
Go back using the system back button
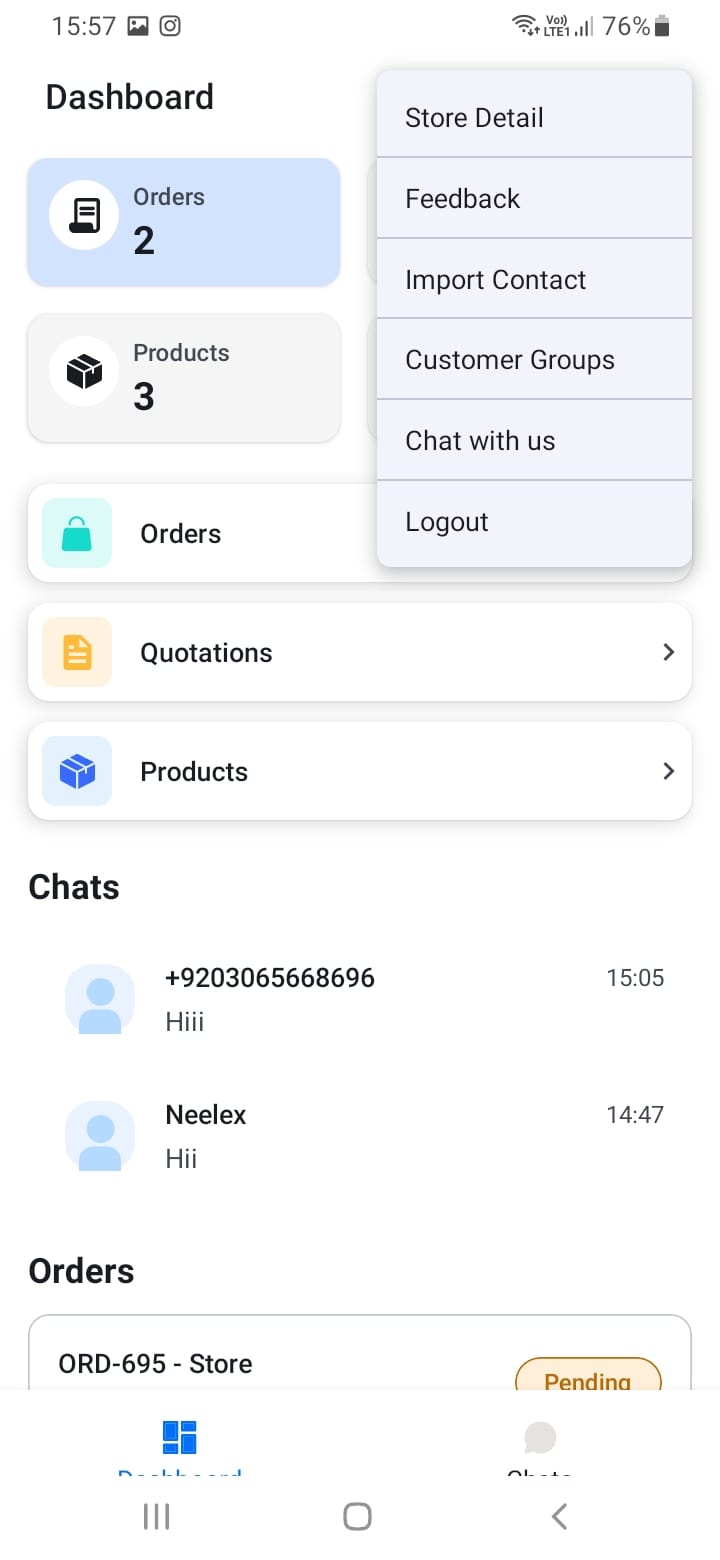[560, 1516]
